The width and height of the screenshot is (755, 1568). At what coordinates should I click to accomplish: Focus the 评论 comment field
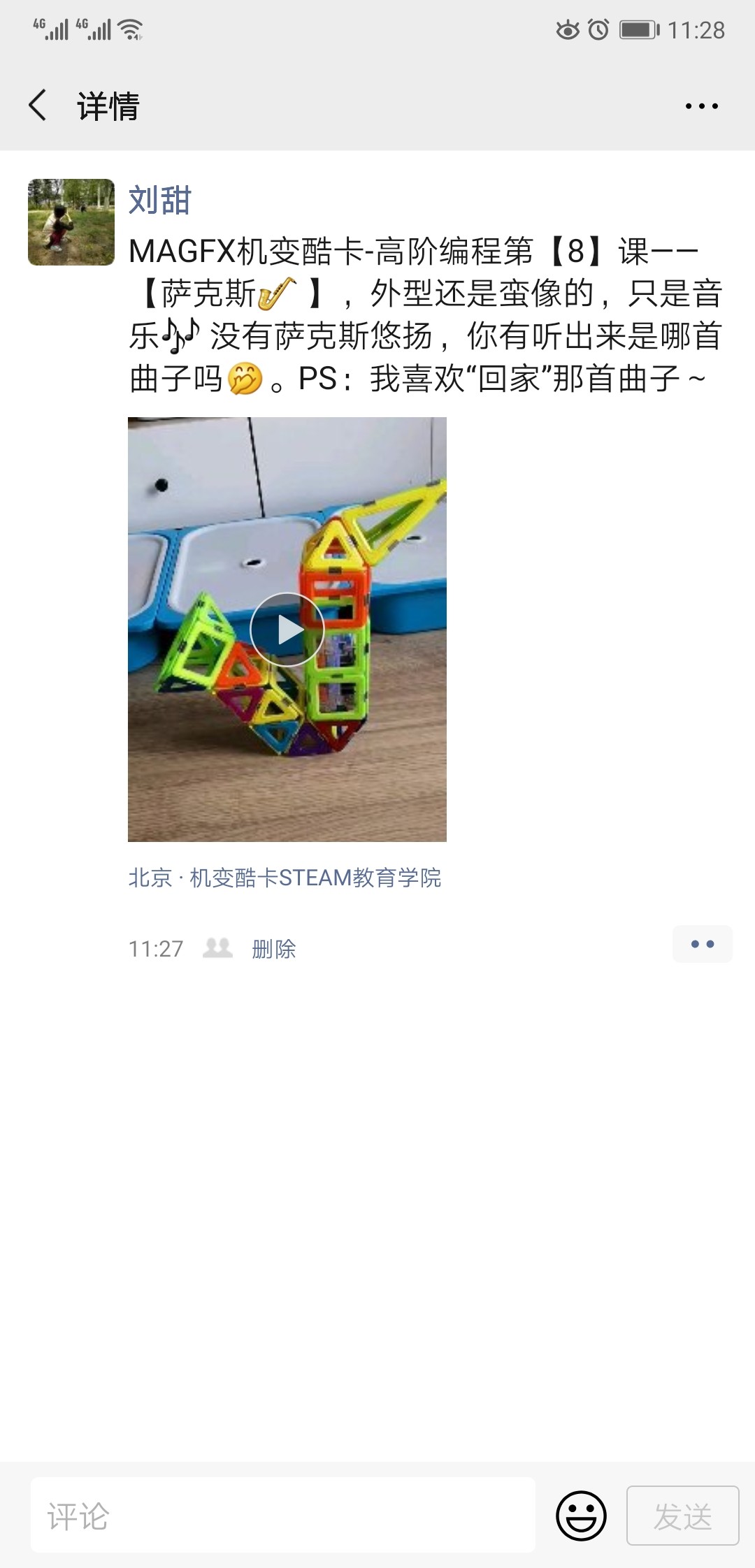[x=282, y=1516]
